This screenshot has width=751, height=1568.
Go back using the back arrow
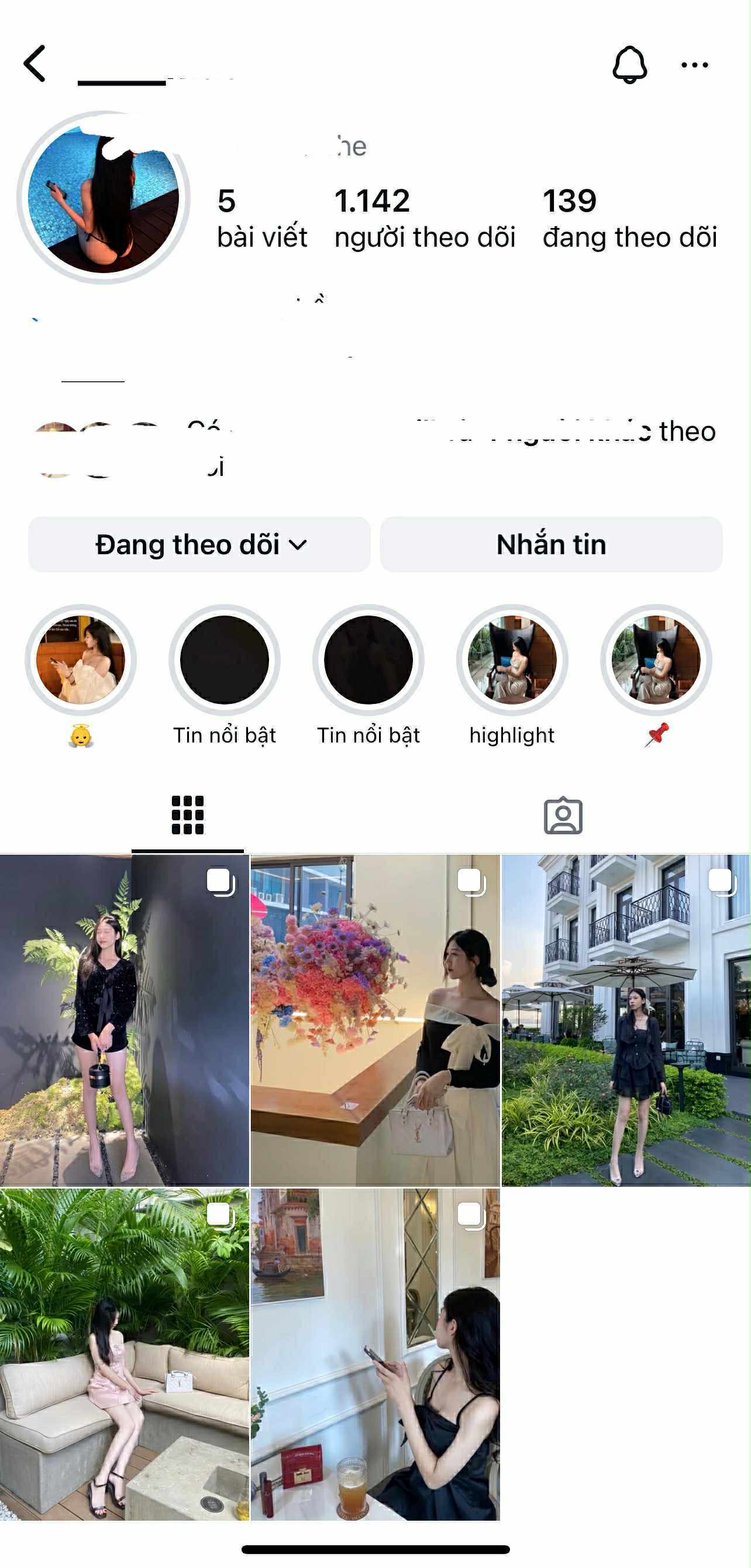click(35, 64)
